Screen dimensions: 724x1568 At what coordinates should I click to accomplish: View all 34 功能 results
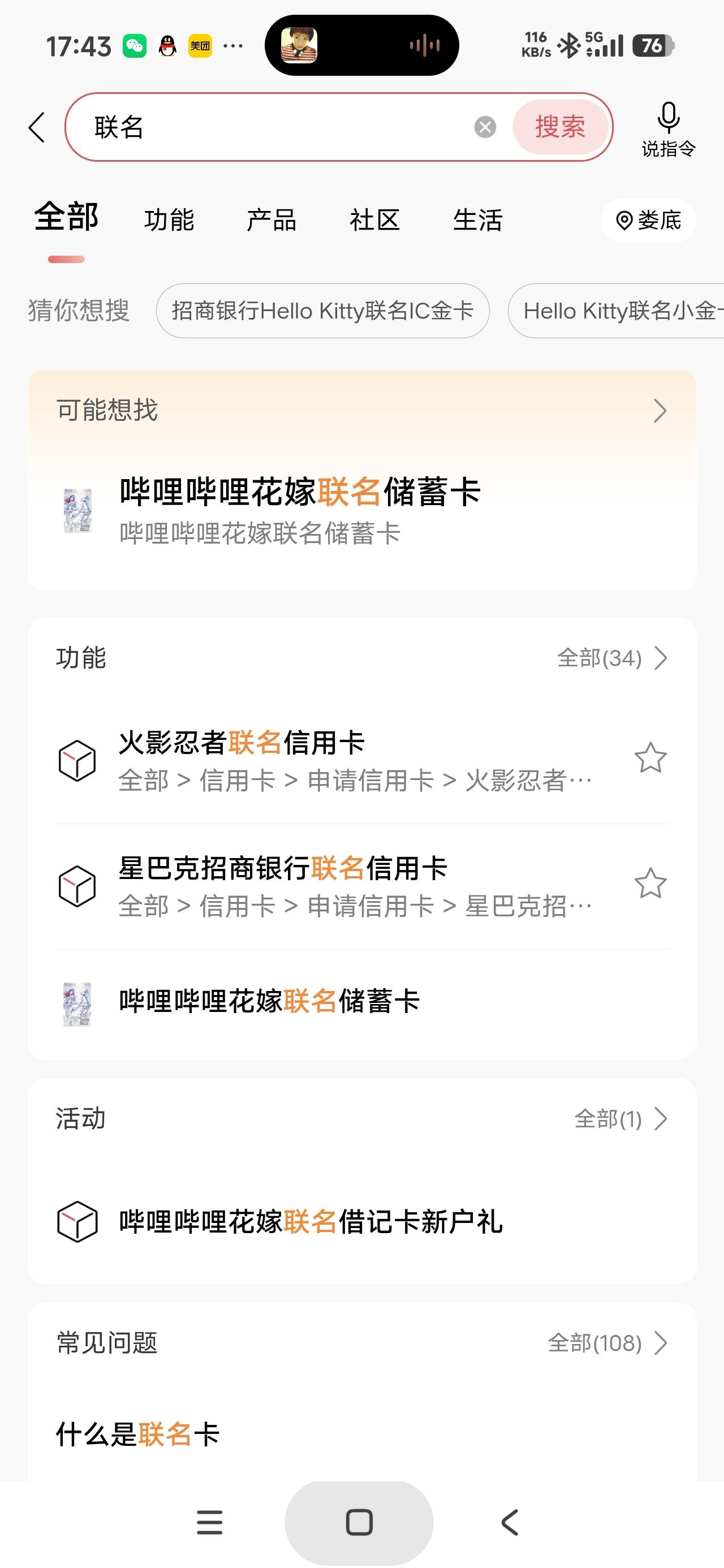tap(612, 658)
